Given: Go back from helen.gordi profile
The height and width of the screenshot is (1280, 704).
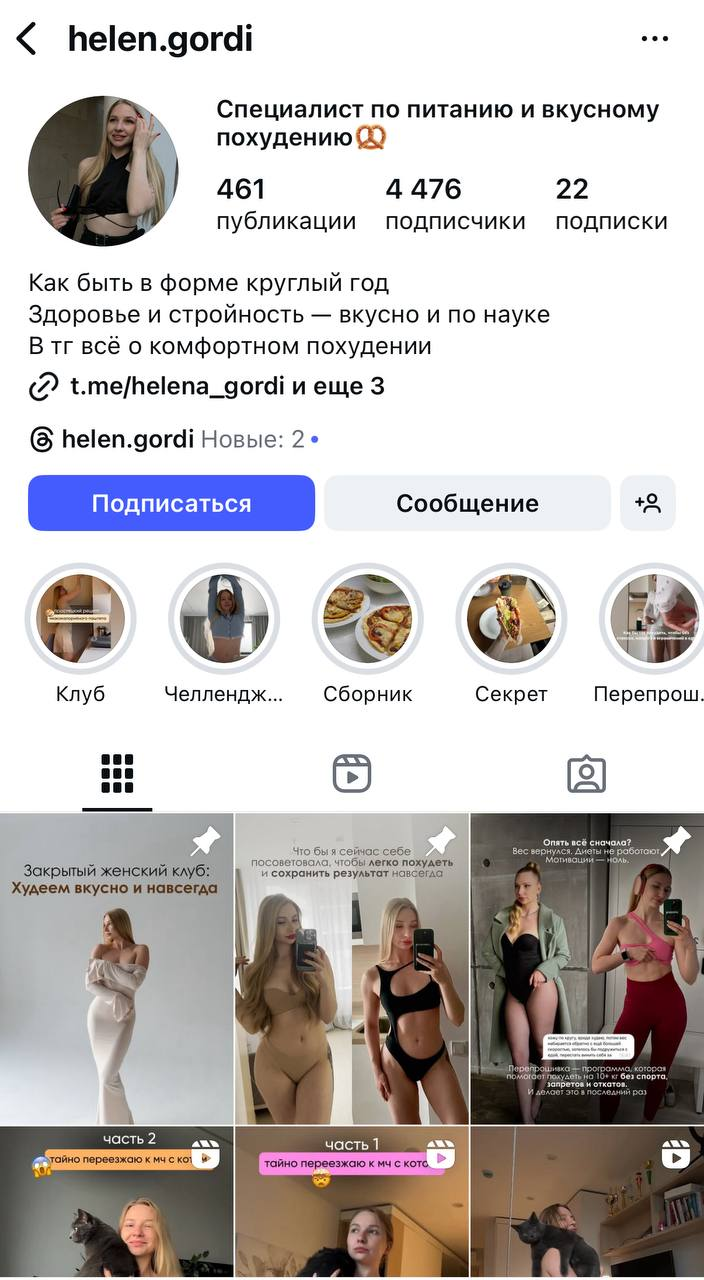Looking at the screenshot, I should (x=27, y=40).
